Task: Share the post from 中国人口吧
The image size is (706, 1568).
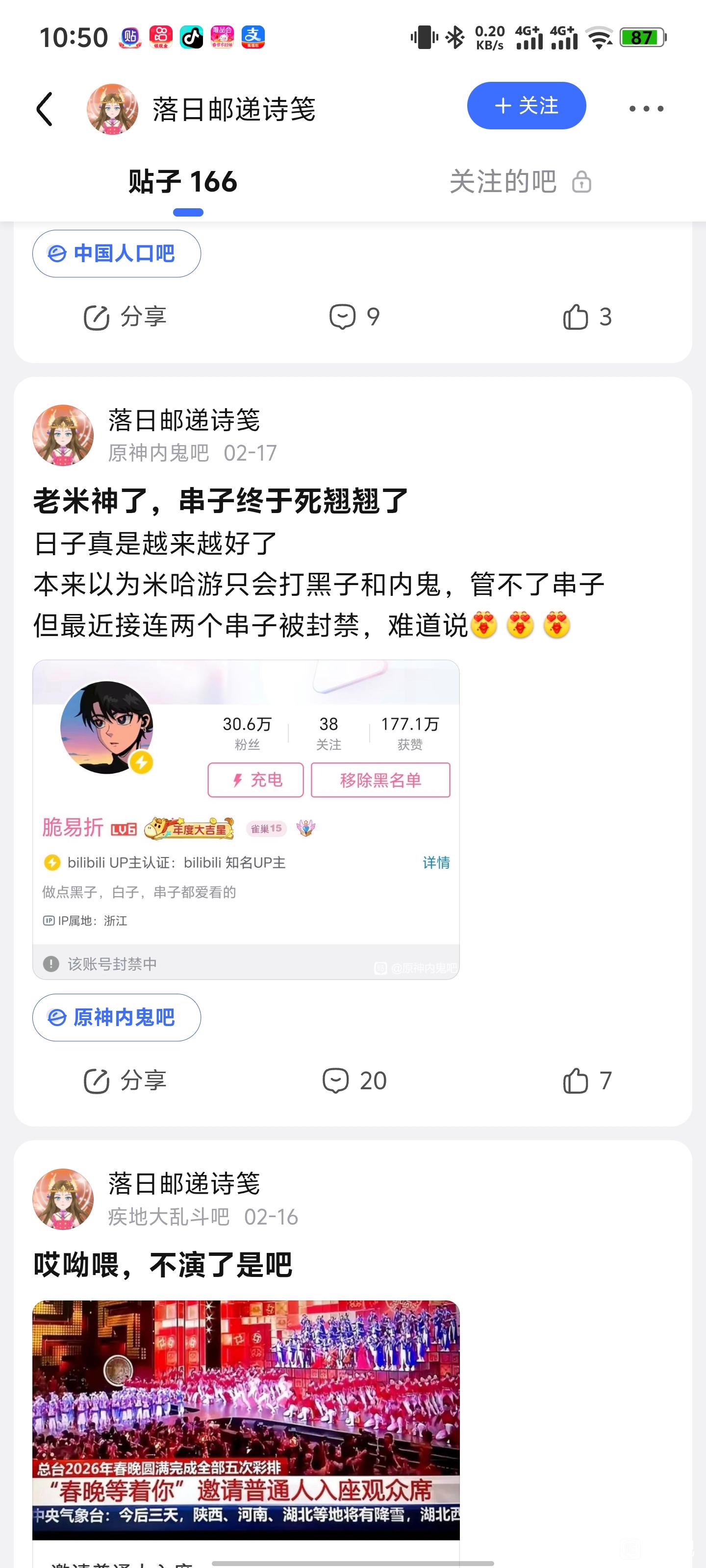Action: 125,317
